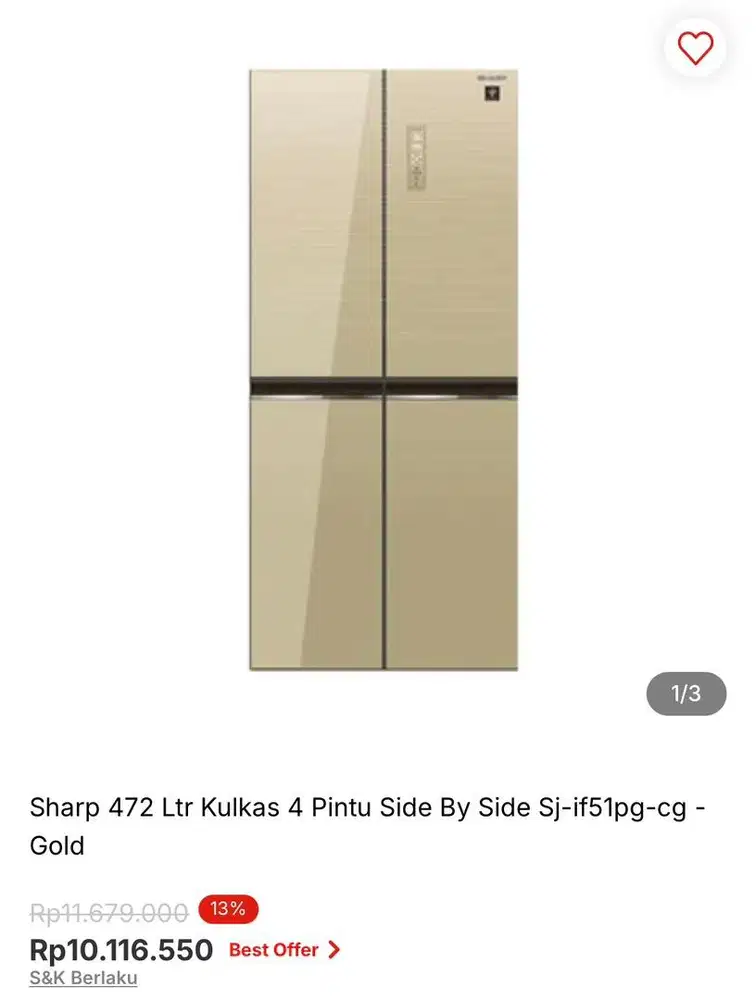The width and height of the screenshot is (756, 1000).
Task: Click the refrigerator product photo
Action: tap(383, 370)
